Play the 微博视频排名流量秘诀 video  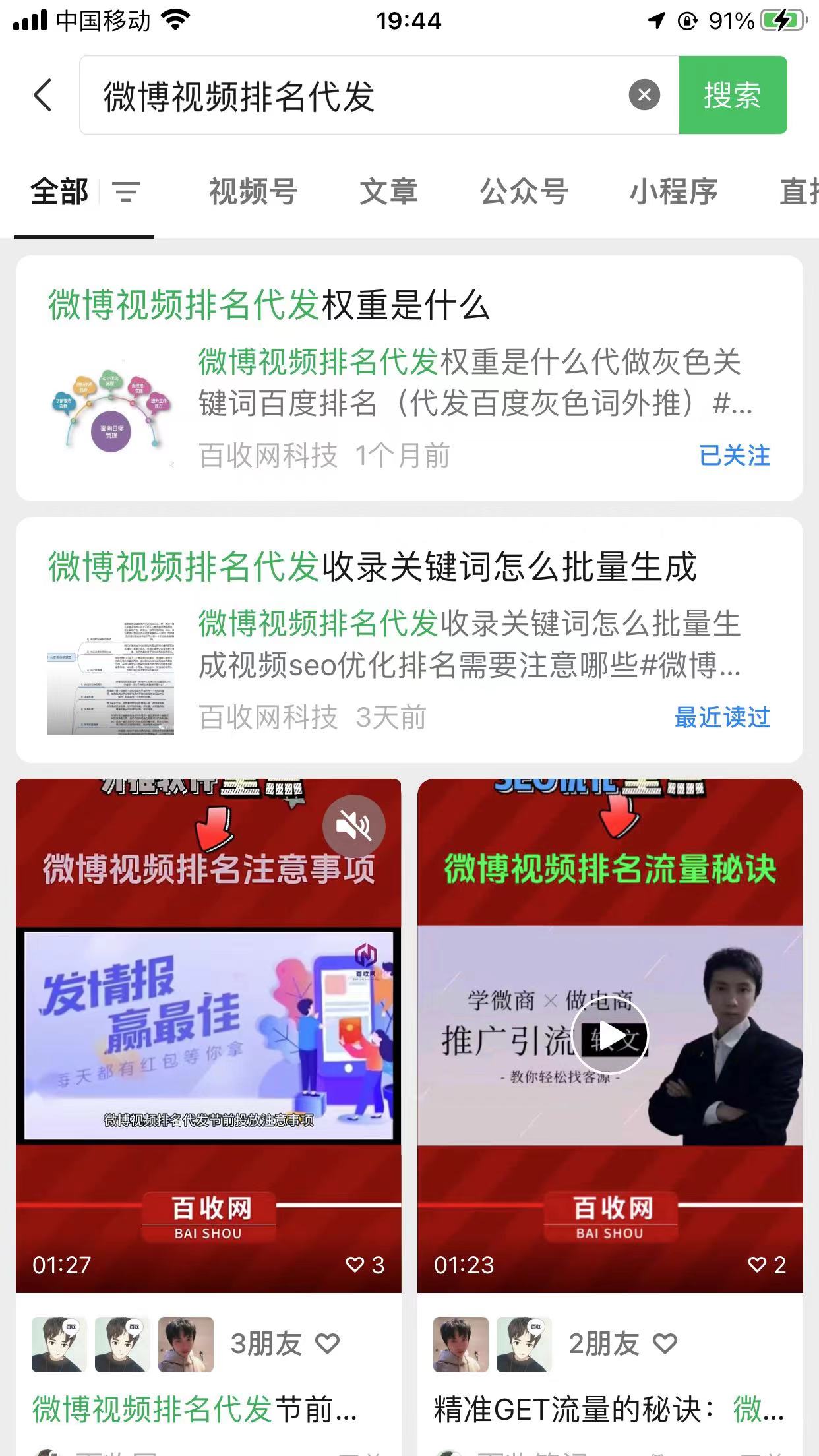click(x=610, y=1035)
